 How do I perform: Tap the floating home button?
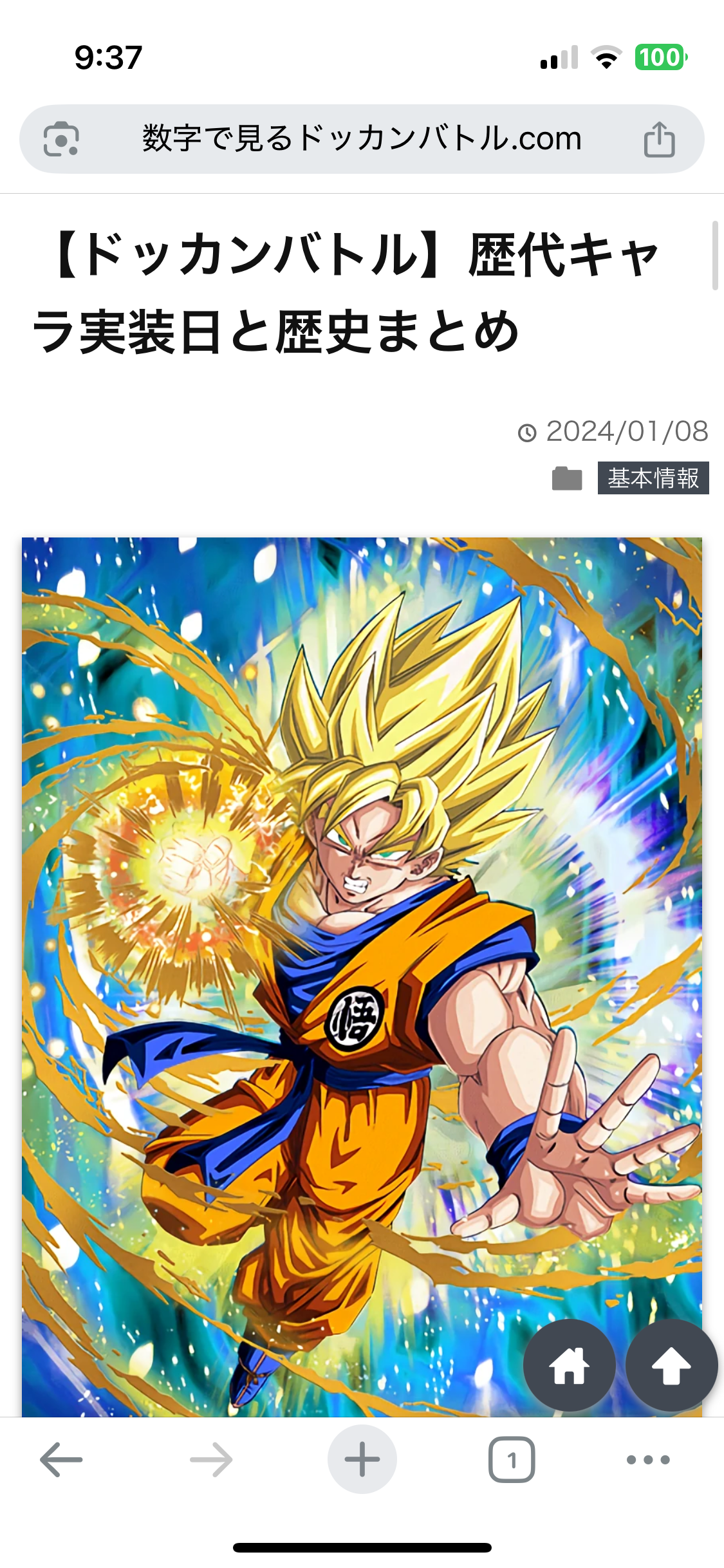570,1365
